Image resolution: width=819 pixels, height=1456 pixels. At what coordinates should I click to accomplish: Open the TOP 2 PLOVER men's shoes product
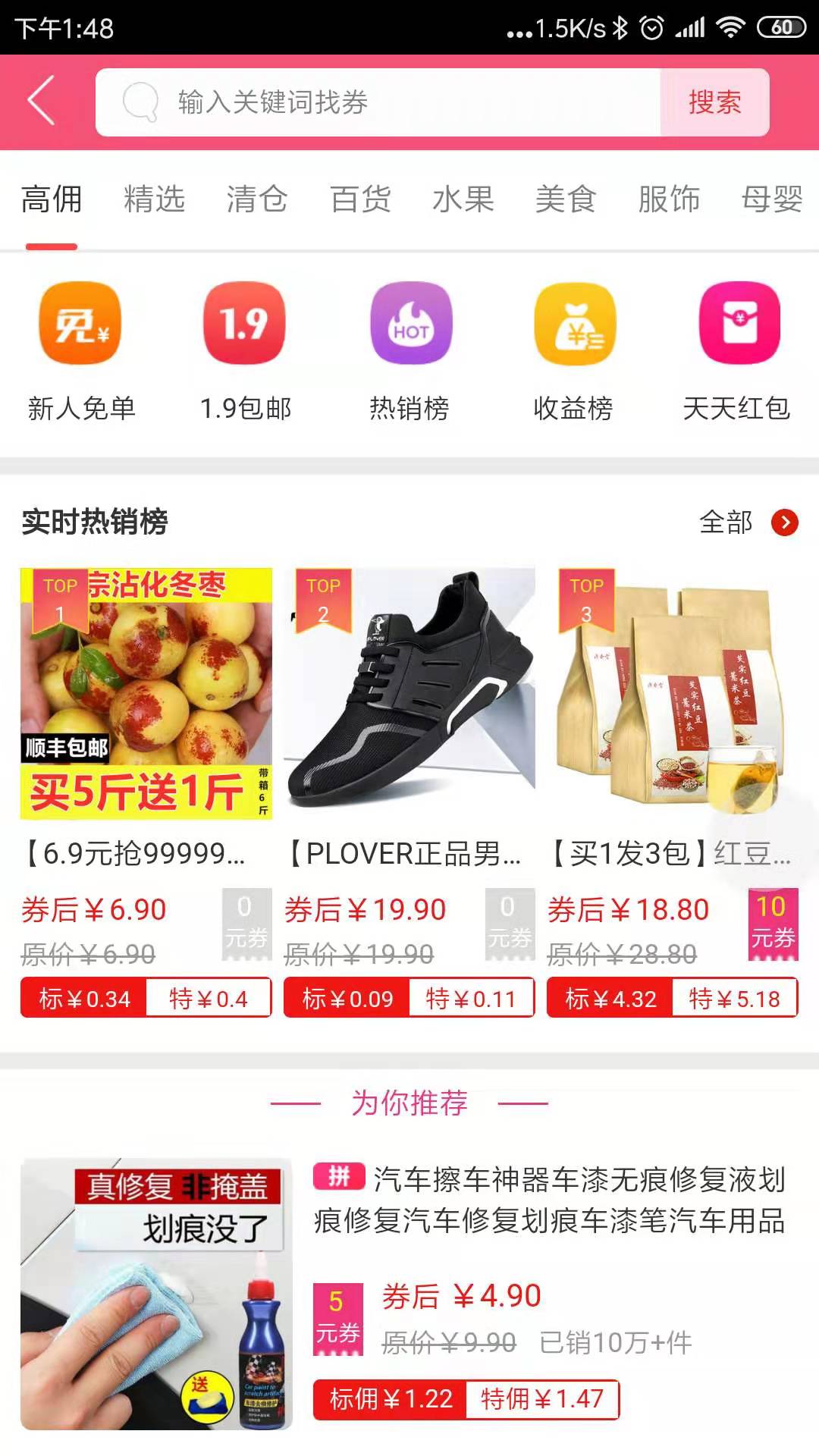pos(409,698)
